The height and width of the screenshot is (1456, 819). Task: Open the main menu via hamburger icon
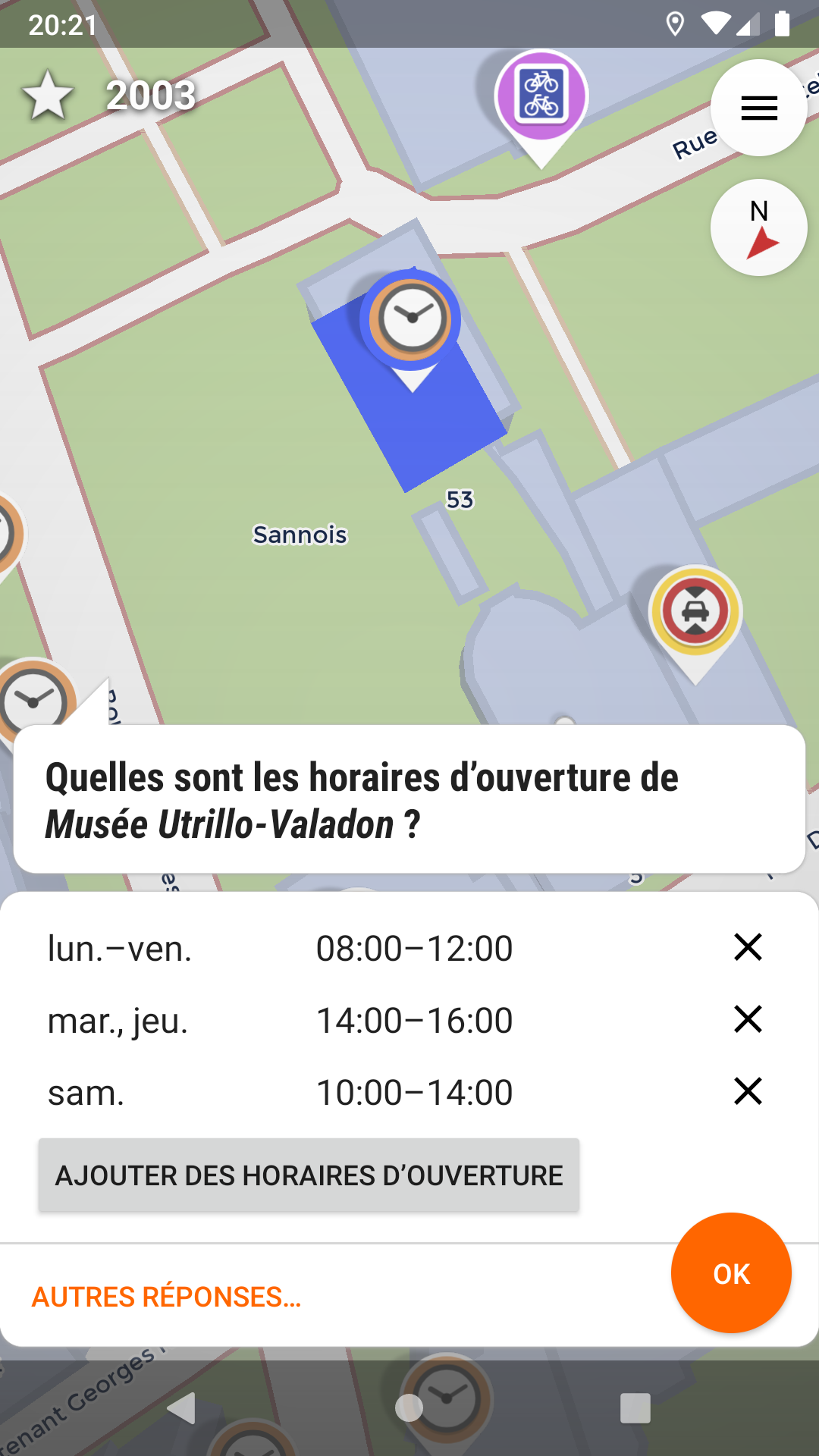click(x=758, y=108)
